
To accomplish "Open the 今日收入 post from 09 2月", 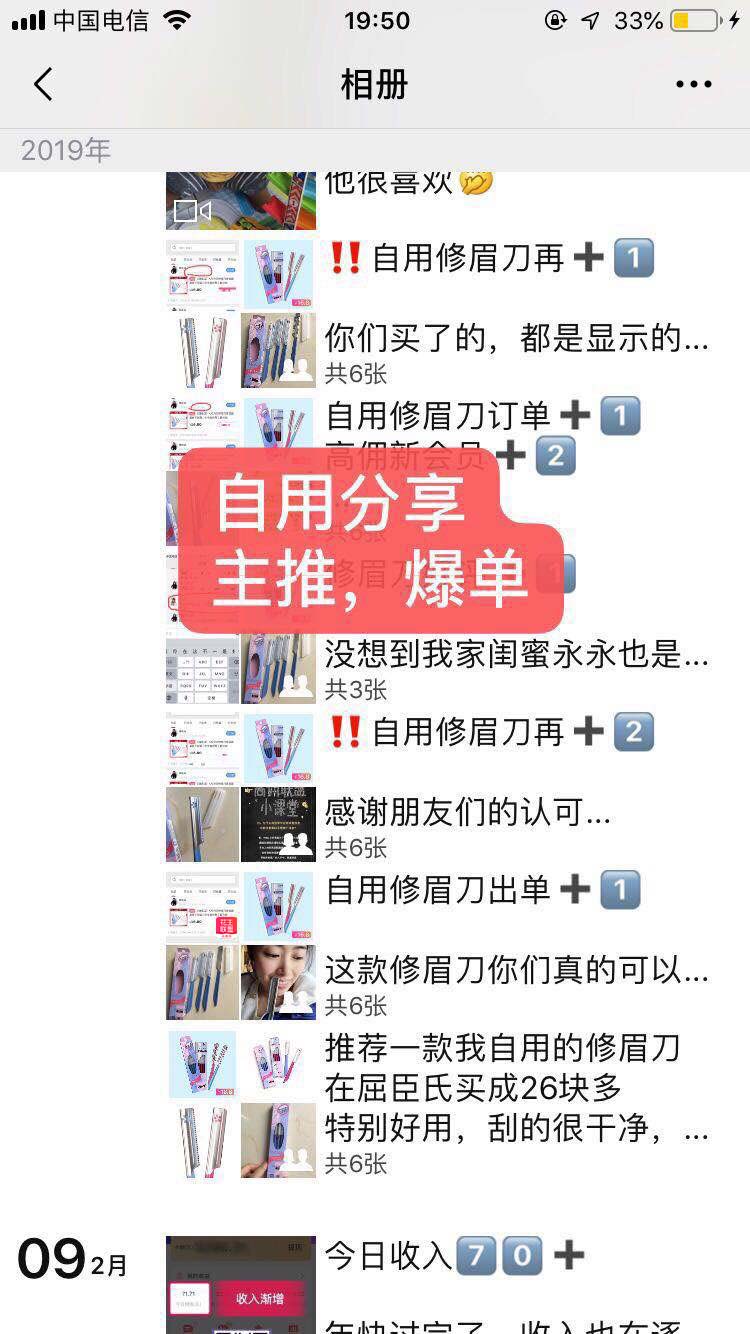I will click(x=455, y=1256).
